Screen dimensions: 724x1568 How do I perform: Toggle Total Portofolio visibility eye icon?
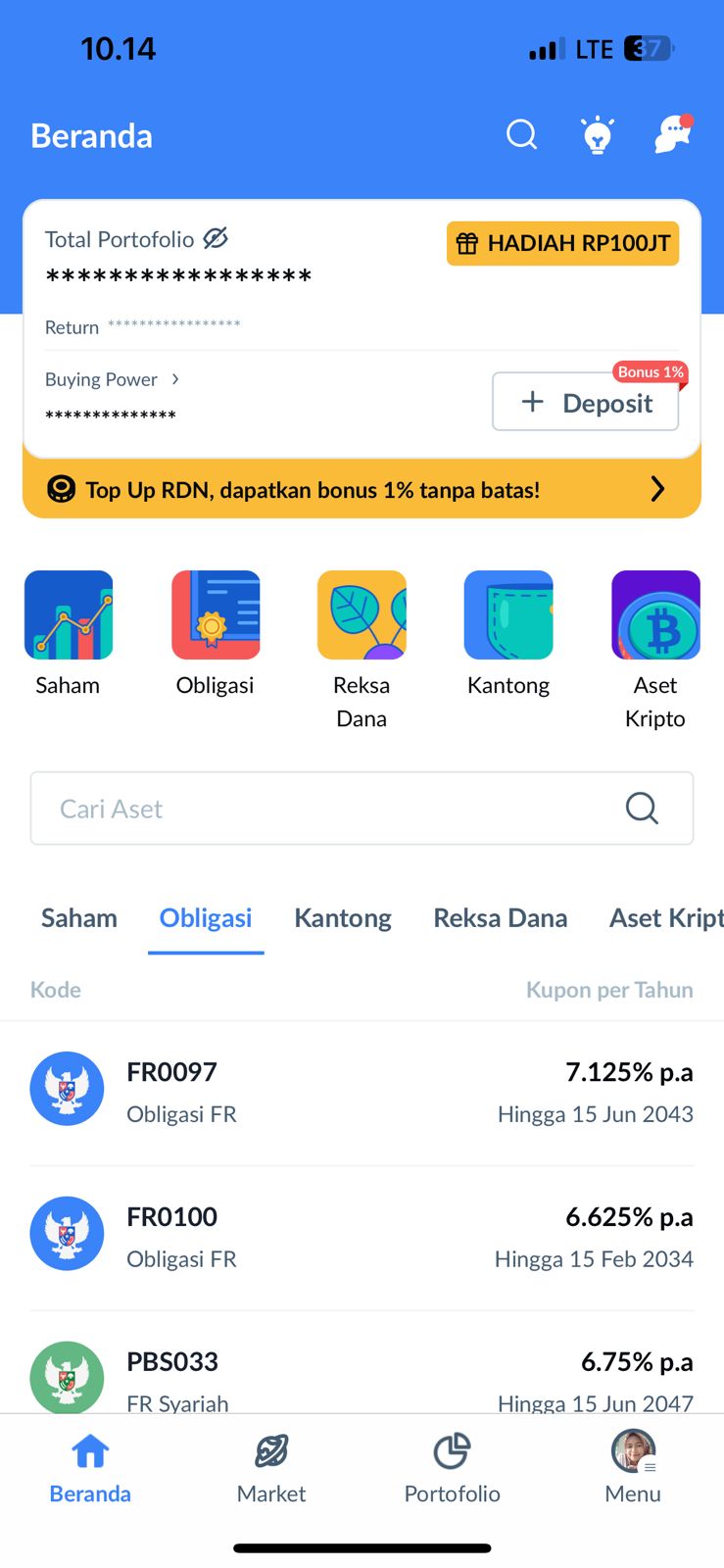click(216, 238)
